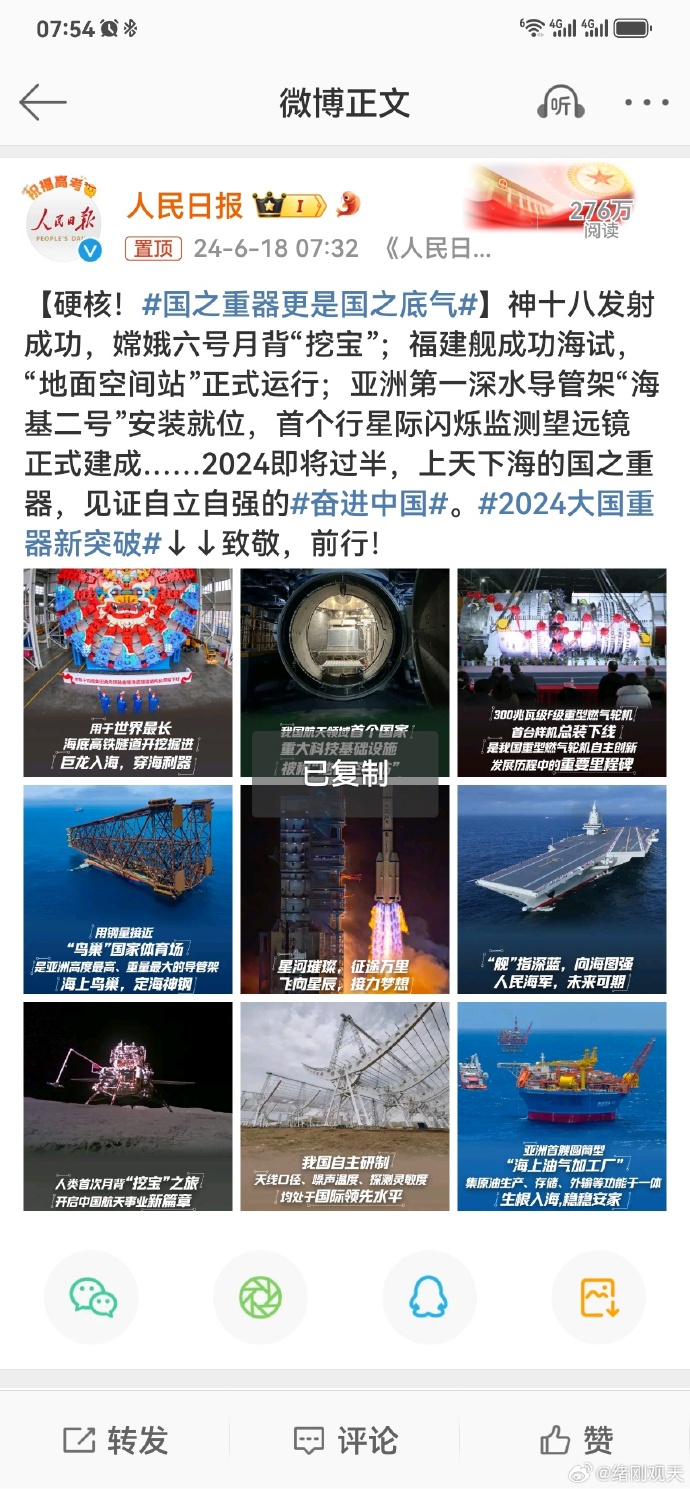Viewport: 690px width, 1489px height.
Task: View the 海上油气加工厂 image
Action: tap(562, 1106)
